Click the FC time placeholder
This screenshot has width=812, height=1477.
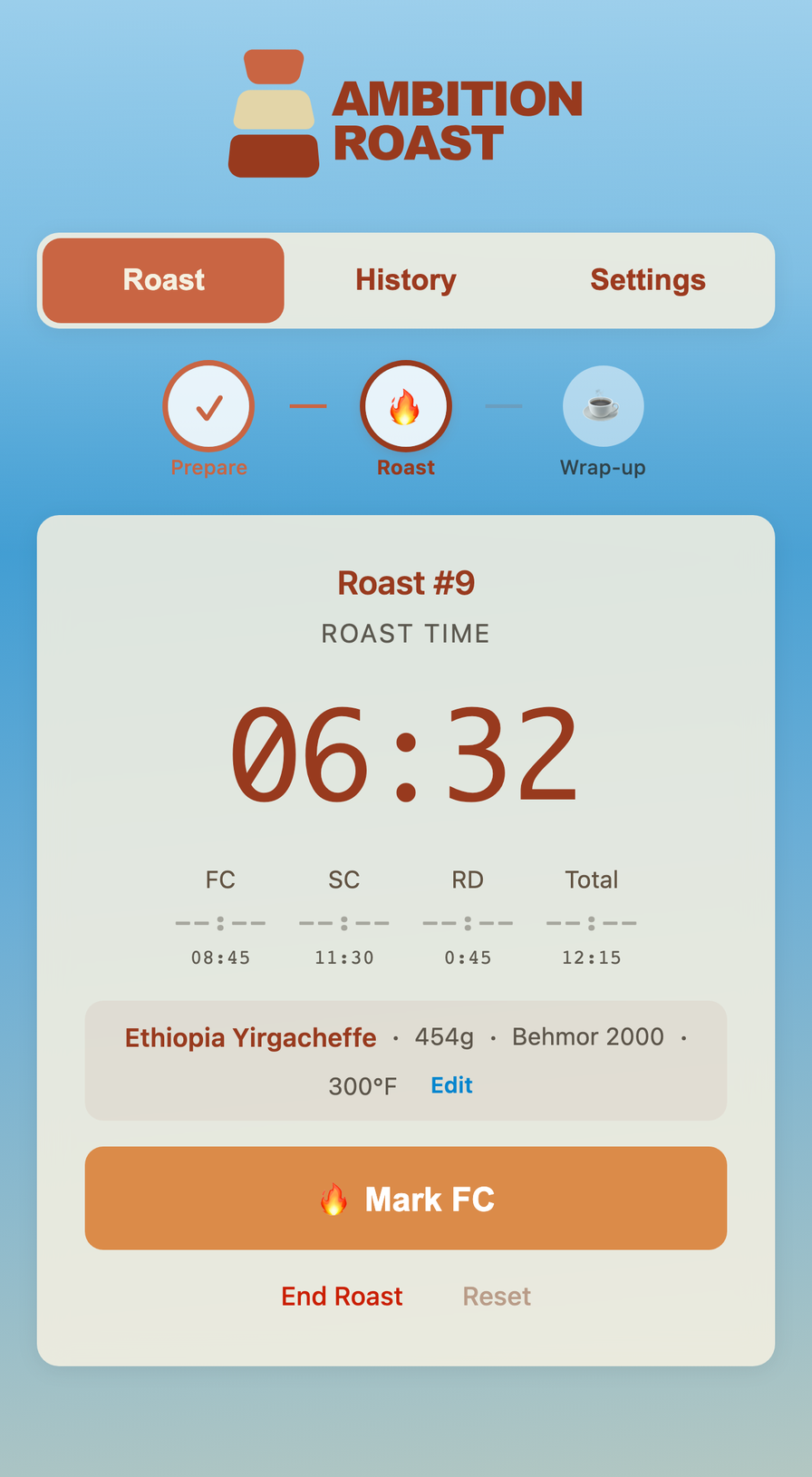[220, 921]
